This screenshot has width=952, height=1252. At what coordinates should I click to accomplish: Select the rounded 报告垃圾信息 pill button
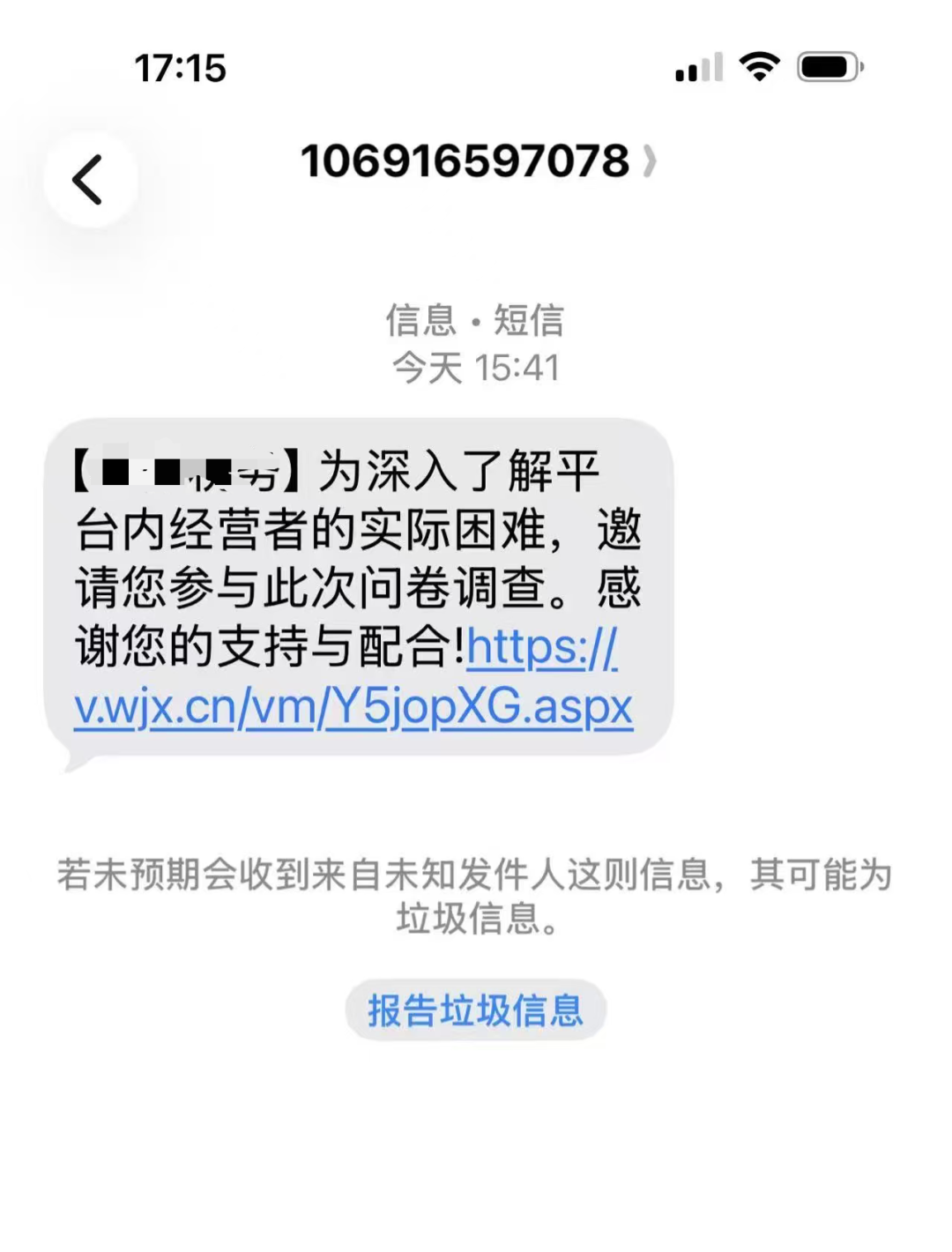pos(476,1011)
